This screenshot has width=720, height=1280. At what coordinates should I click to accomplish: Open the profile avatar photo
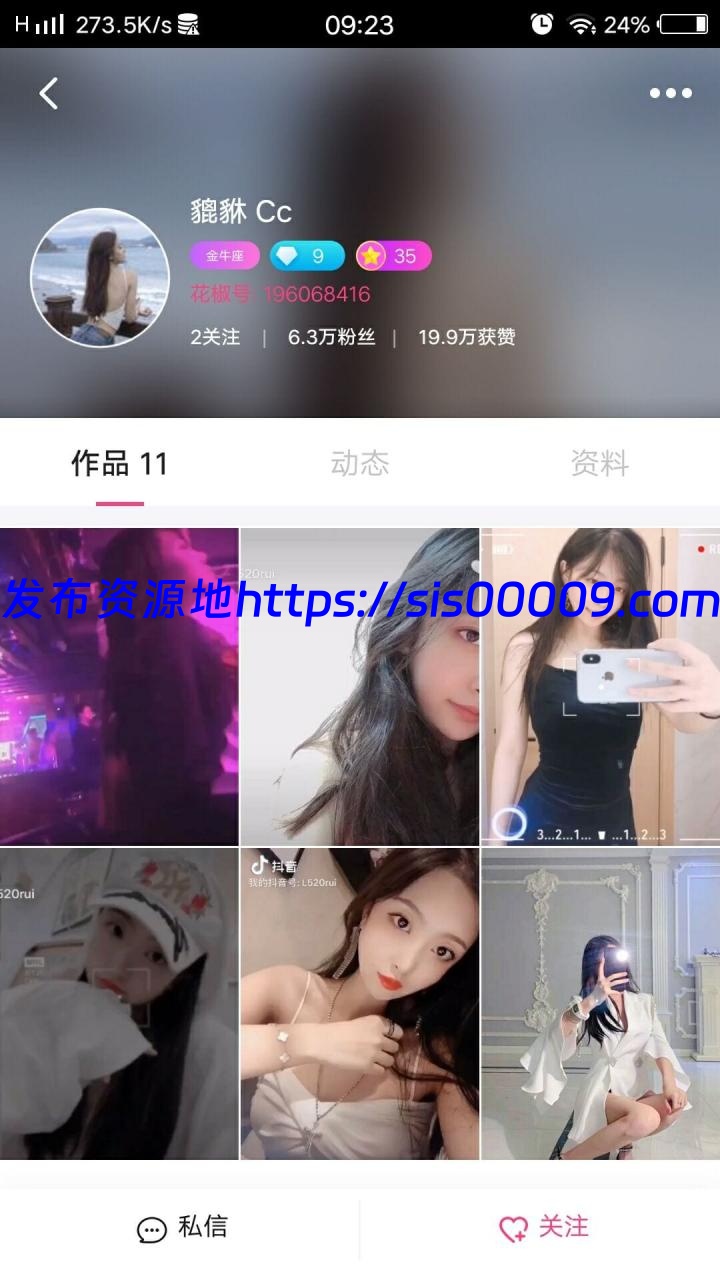click(100, 278)
